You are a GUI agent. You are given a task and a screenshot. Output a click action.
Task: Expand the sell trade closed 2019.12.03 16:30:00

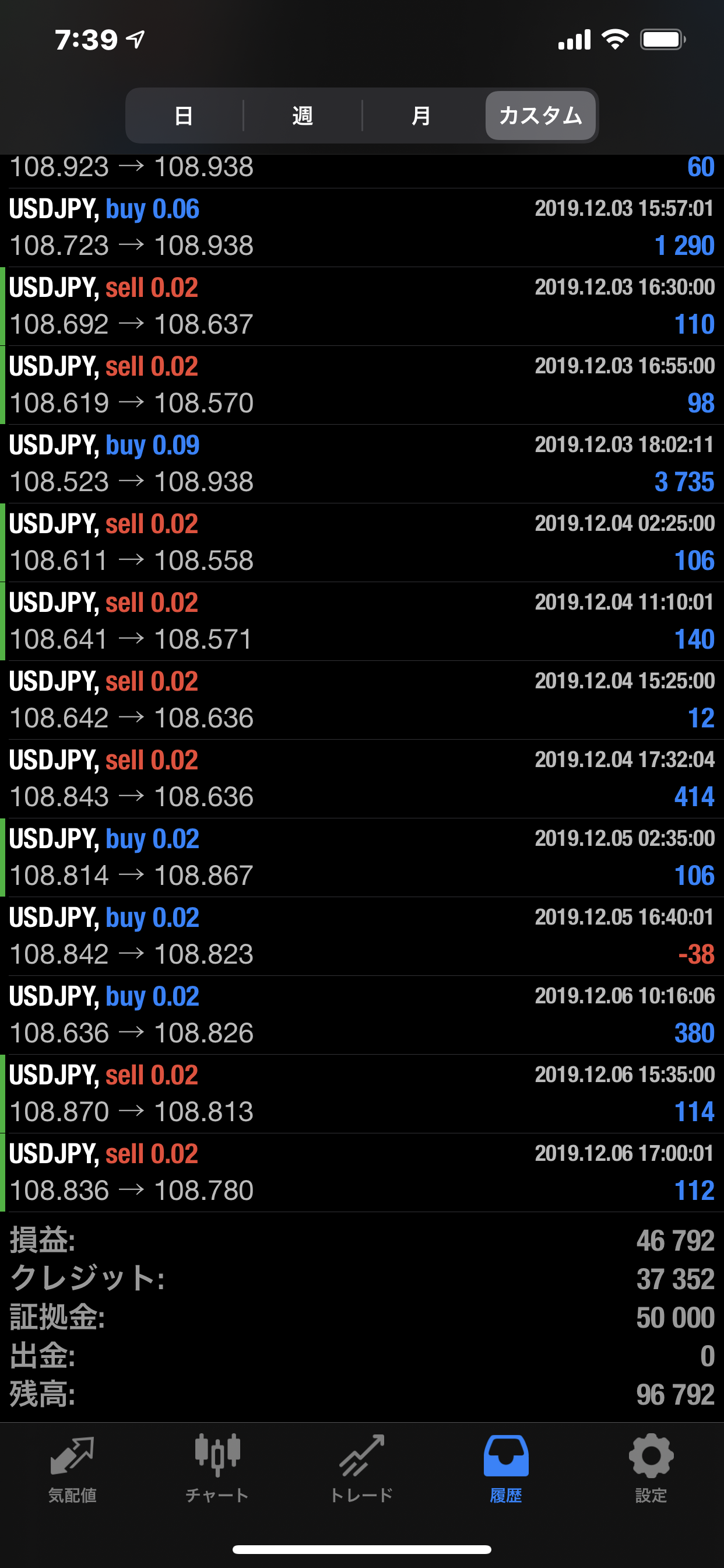coord(362,306)
